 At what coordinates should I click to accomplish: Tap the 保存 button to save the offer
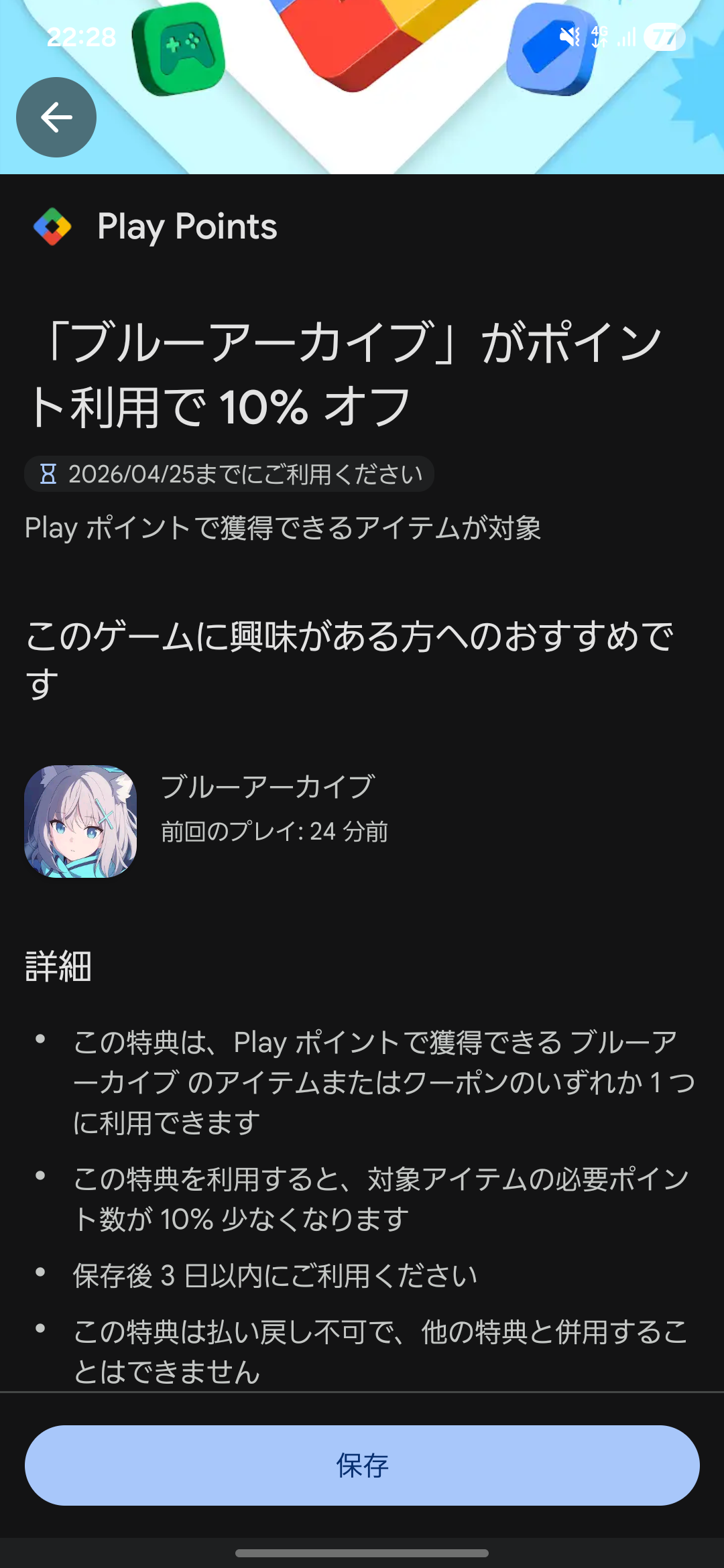click(362, 1465)
